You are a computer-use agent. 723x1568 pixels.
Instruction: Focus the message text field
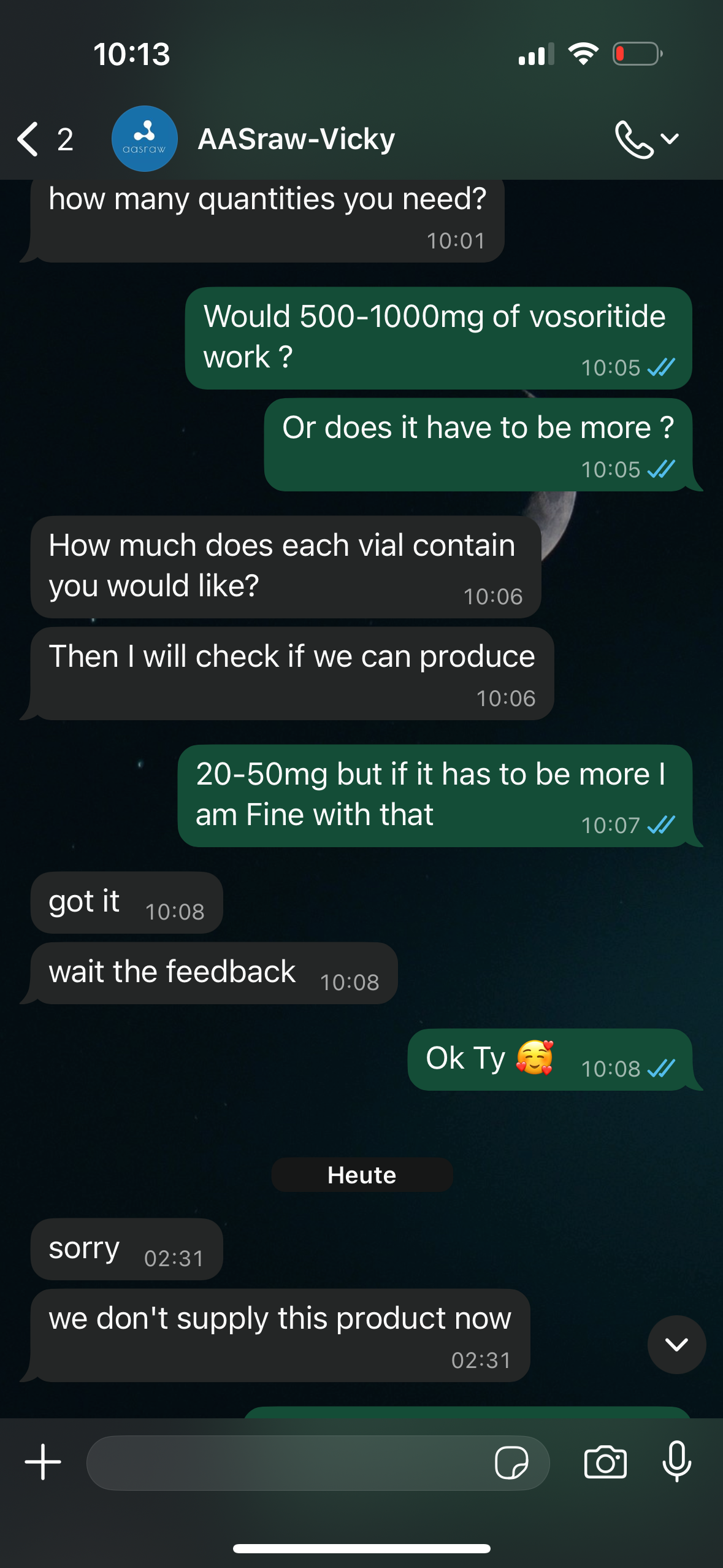[288, 1462]
